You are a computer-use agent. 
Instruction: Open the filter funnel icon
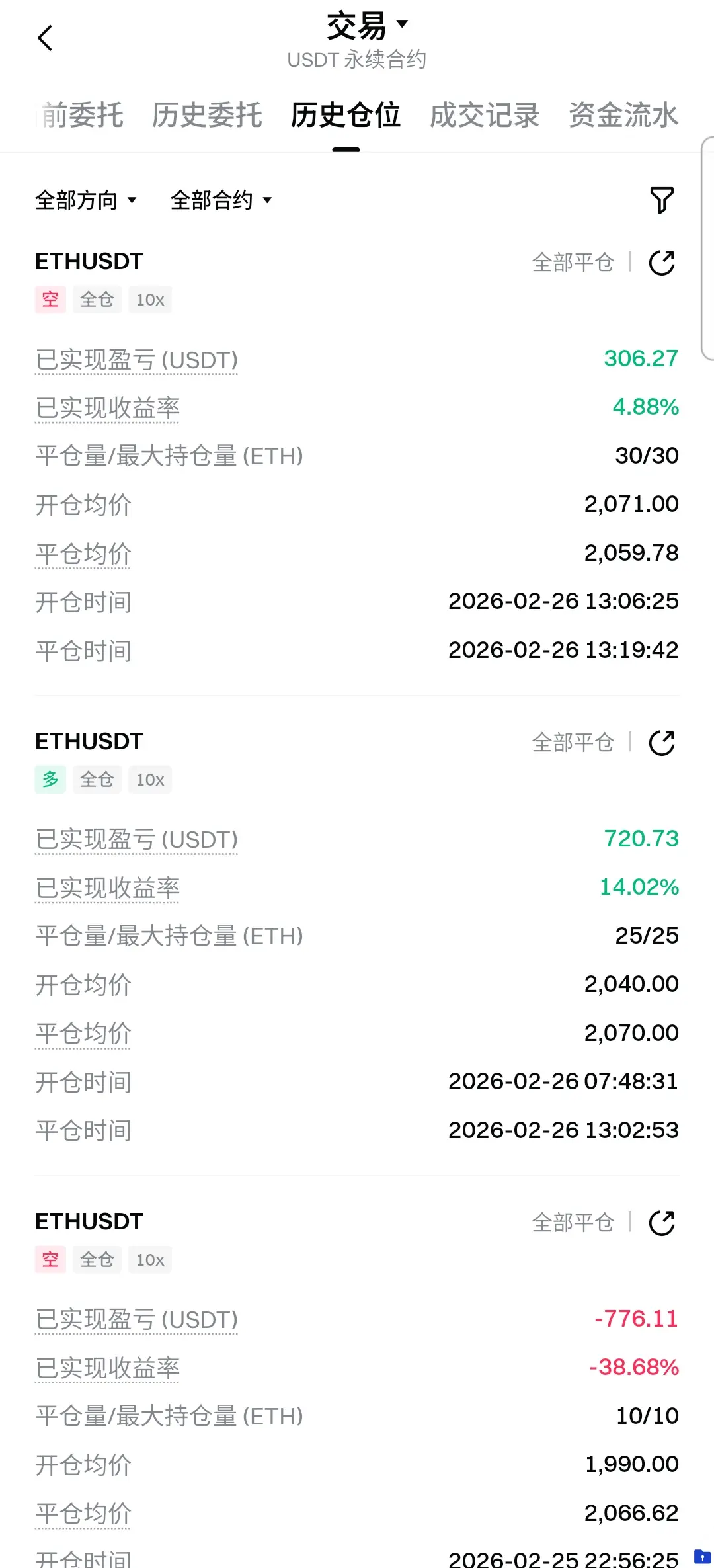(x=662, y=200)
